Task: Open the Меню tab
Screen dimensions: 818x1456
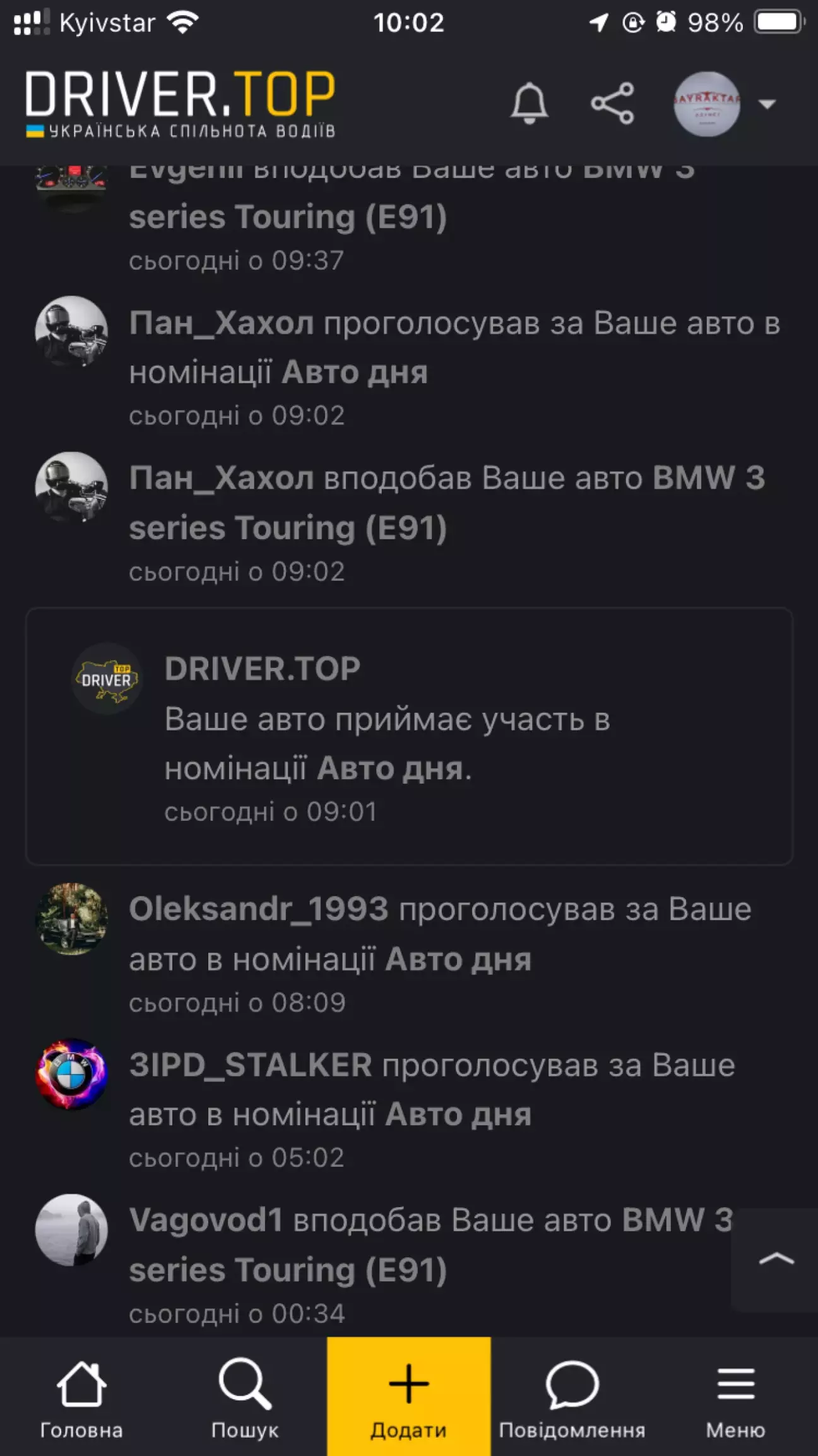Action: pos(736,1397)
